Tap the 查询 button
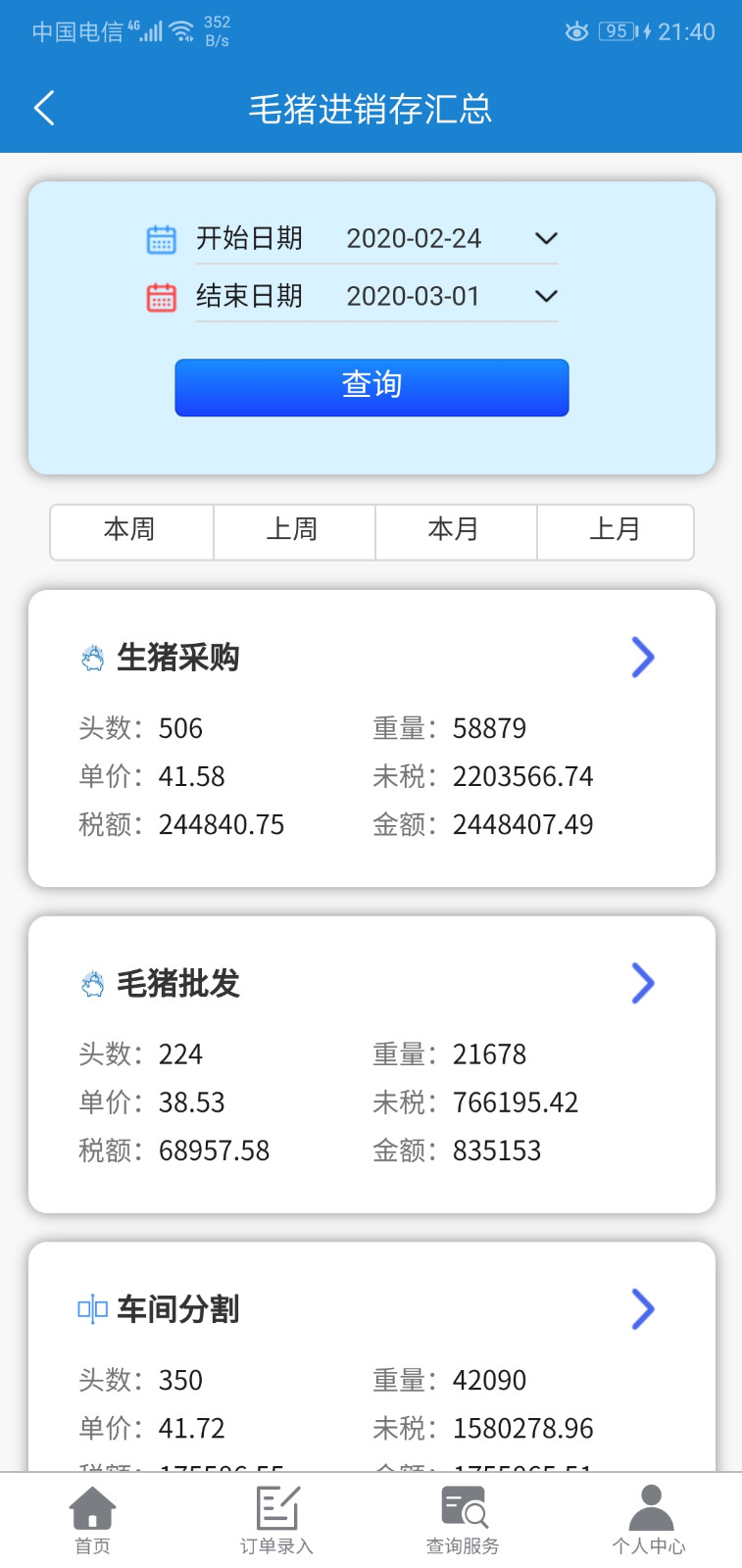Screen dimensions: 742x1568 tap(371, 387)
